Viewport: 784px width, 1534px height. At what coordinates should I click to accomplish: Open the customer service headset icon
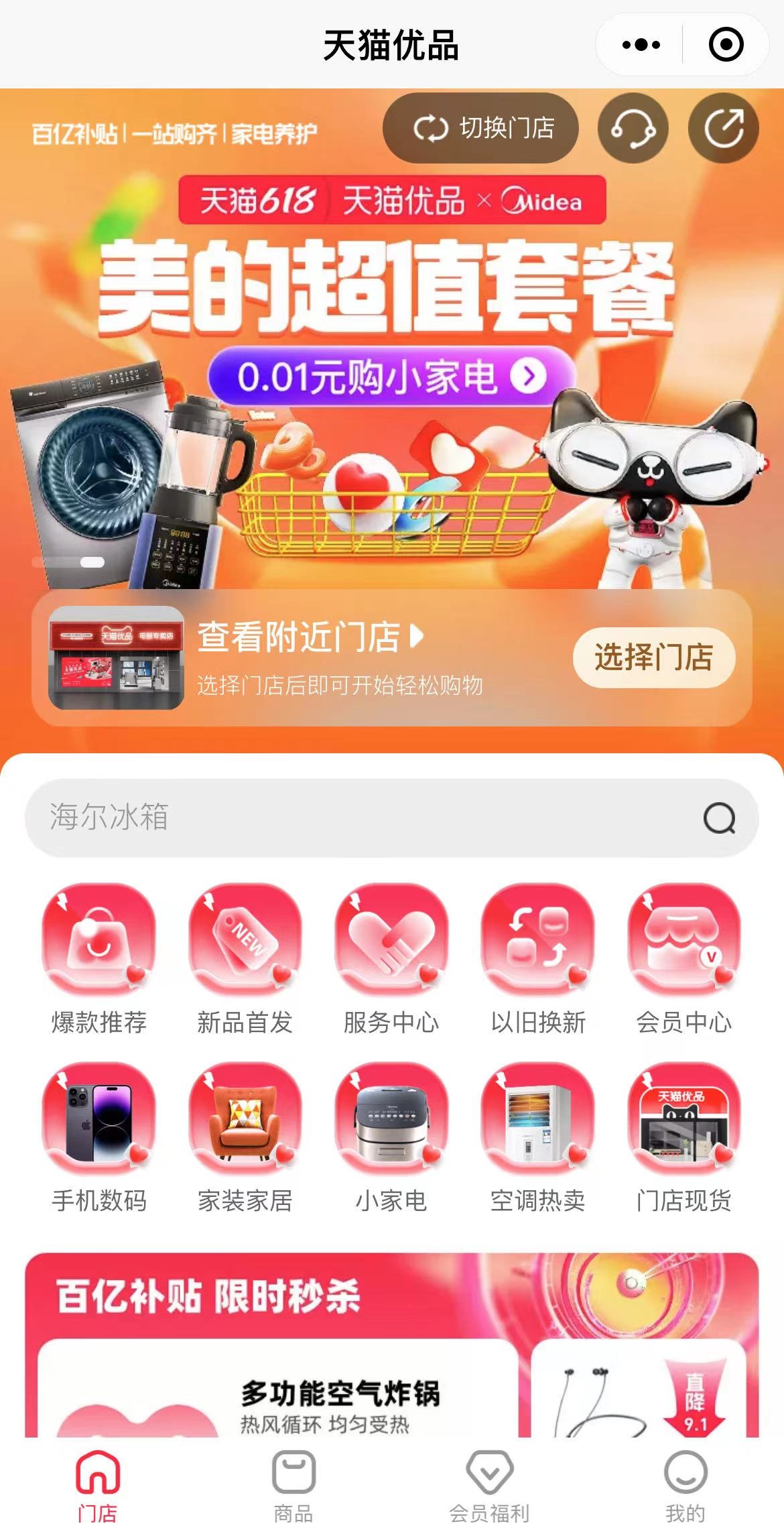coord(633,128)
